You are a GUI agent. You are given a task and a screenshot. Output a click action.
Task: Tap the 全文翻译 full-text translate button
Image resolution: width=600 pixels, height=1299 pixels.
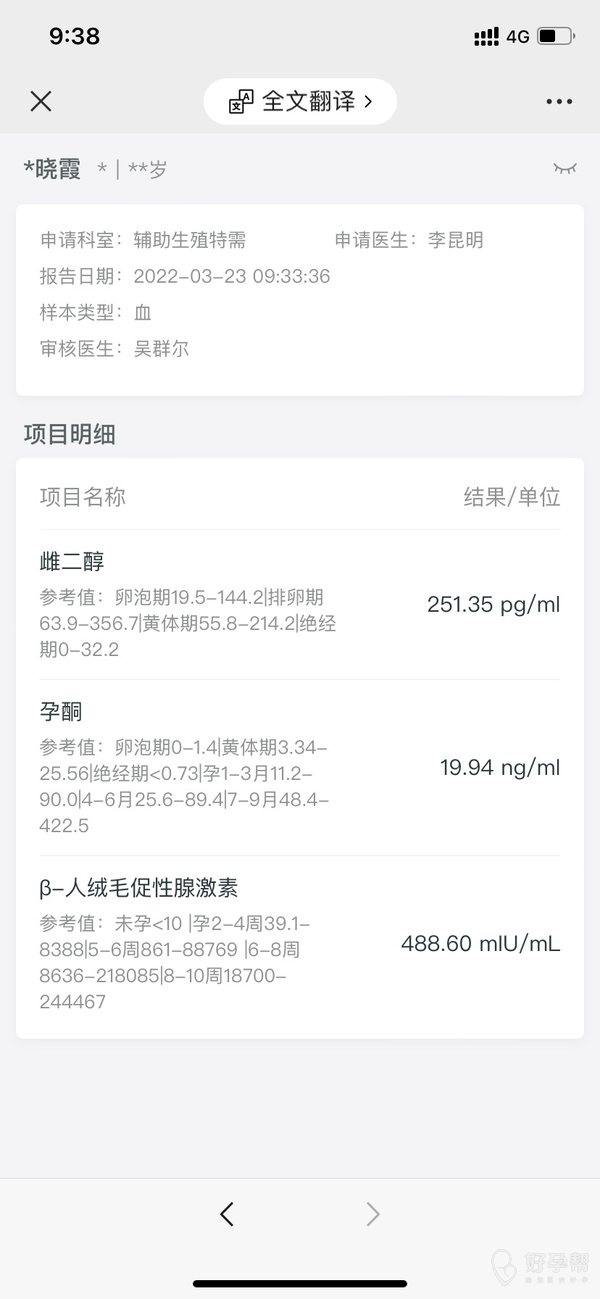coord(300,101)
